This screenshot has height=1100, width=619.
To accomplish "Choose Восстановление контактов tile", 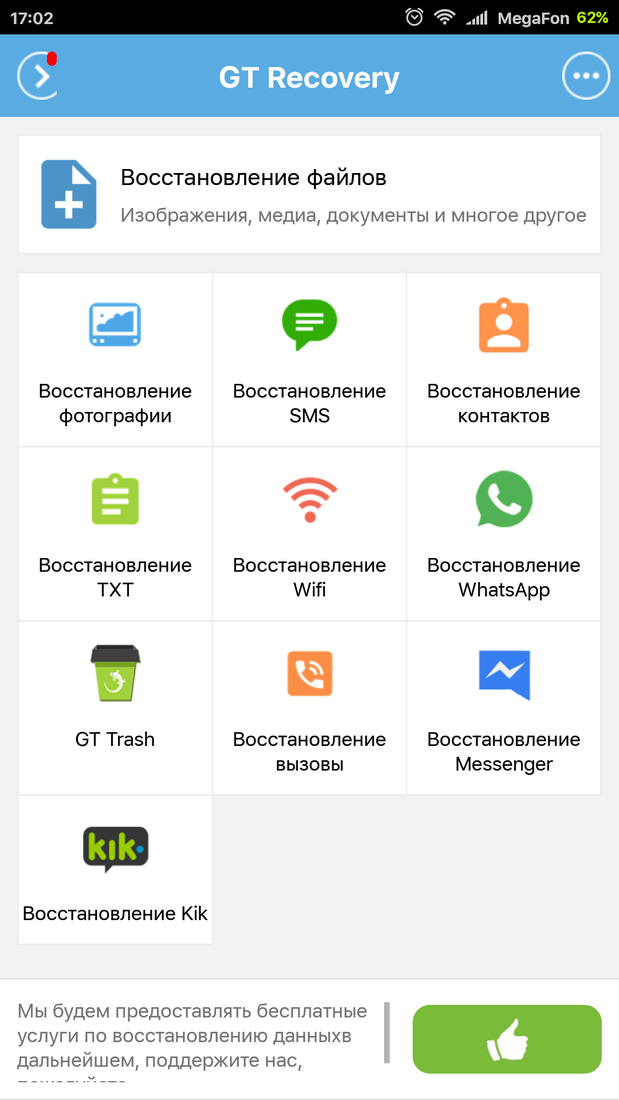I will 503,359.
